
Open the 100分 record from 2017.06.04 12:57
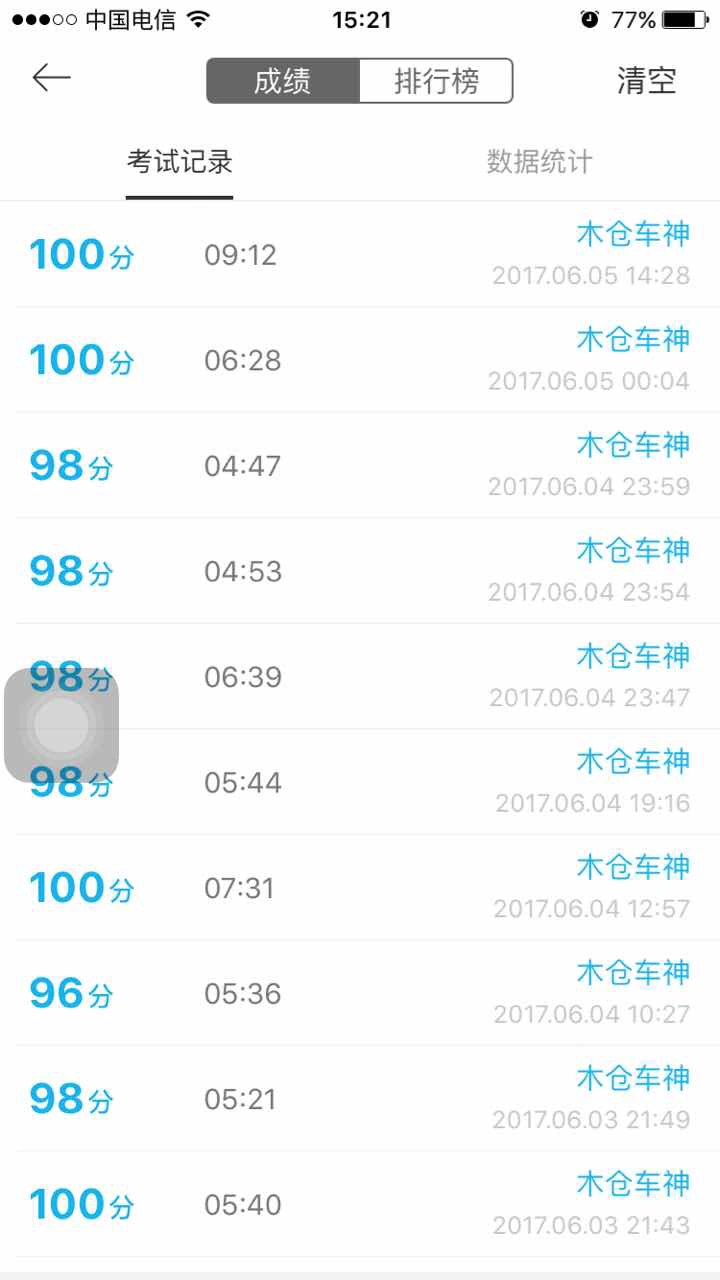pyautogui.click(x=360, y=887)
